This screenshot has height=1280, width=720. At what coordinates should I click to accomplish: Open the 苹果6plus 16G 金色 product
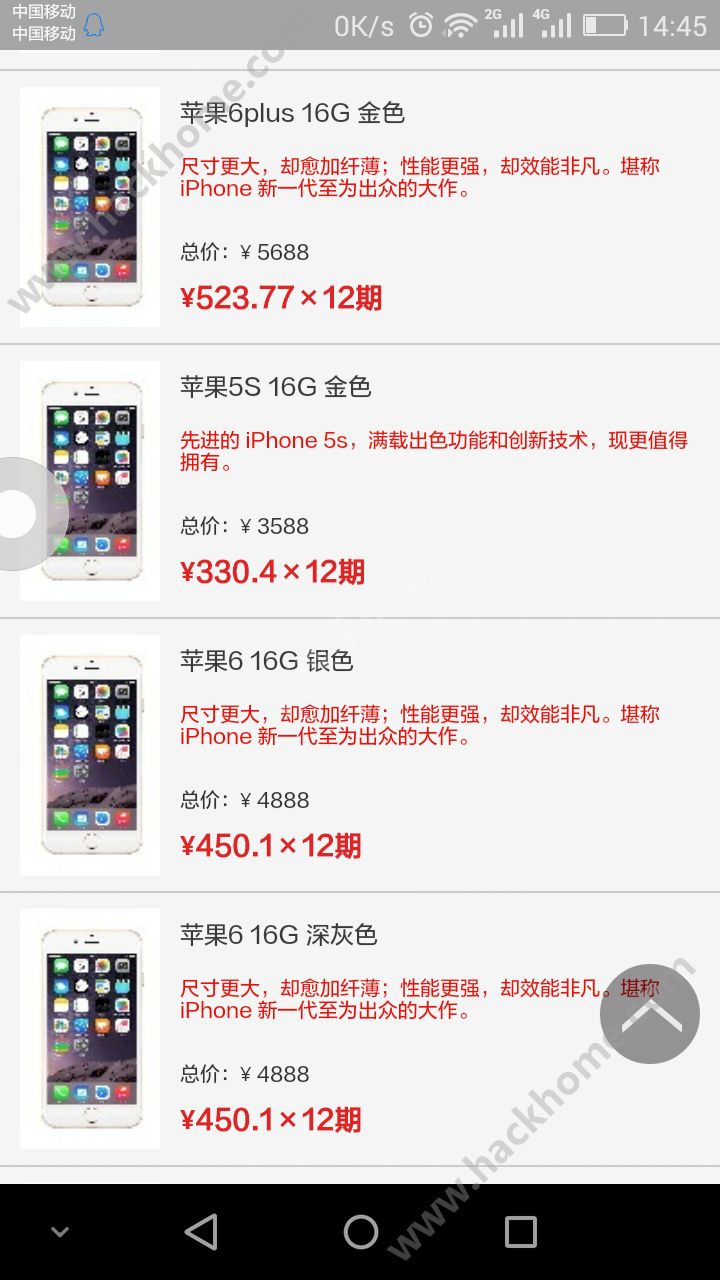click(x=292, y=113)
